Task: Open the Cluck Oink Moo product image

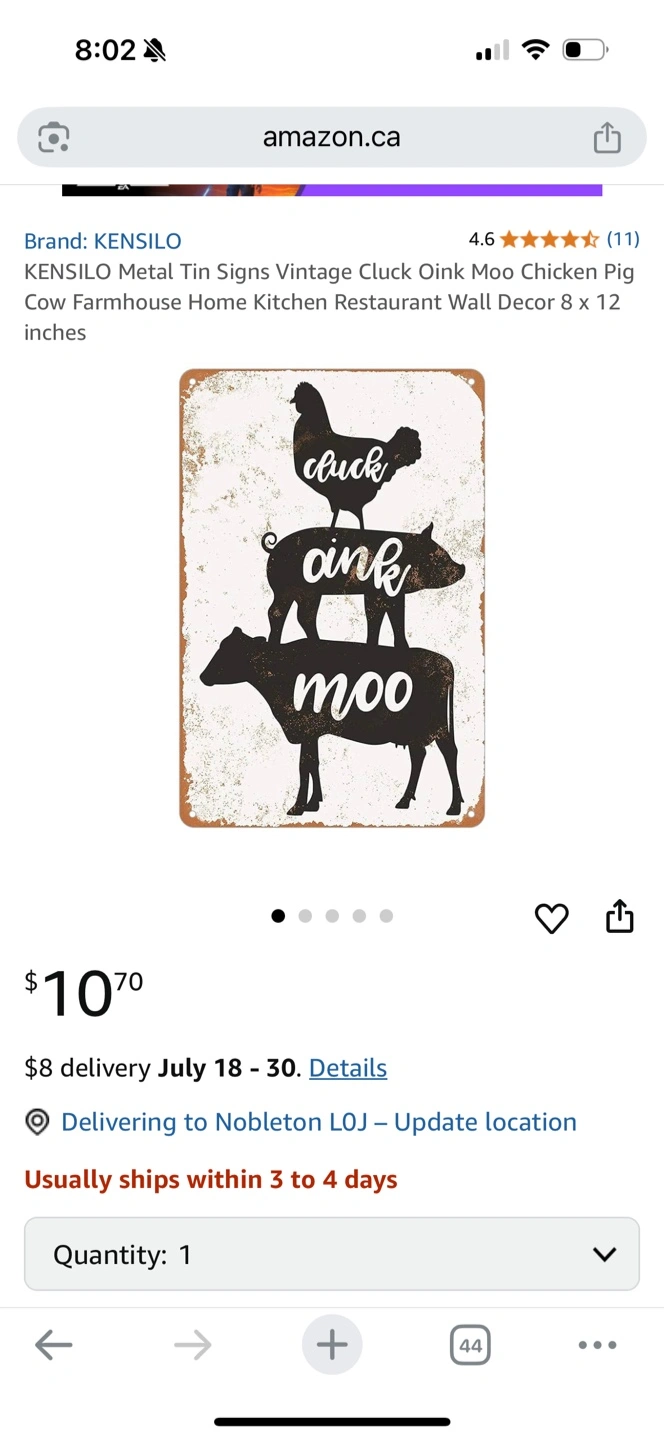Action: [332, 598]
